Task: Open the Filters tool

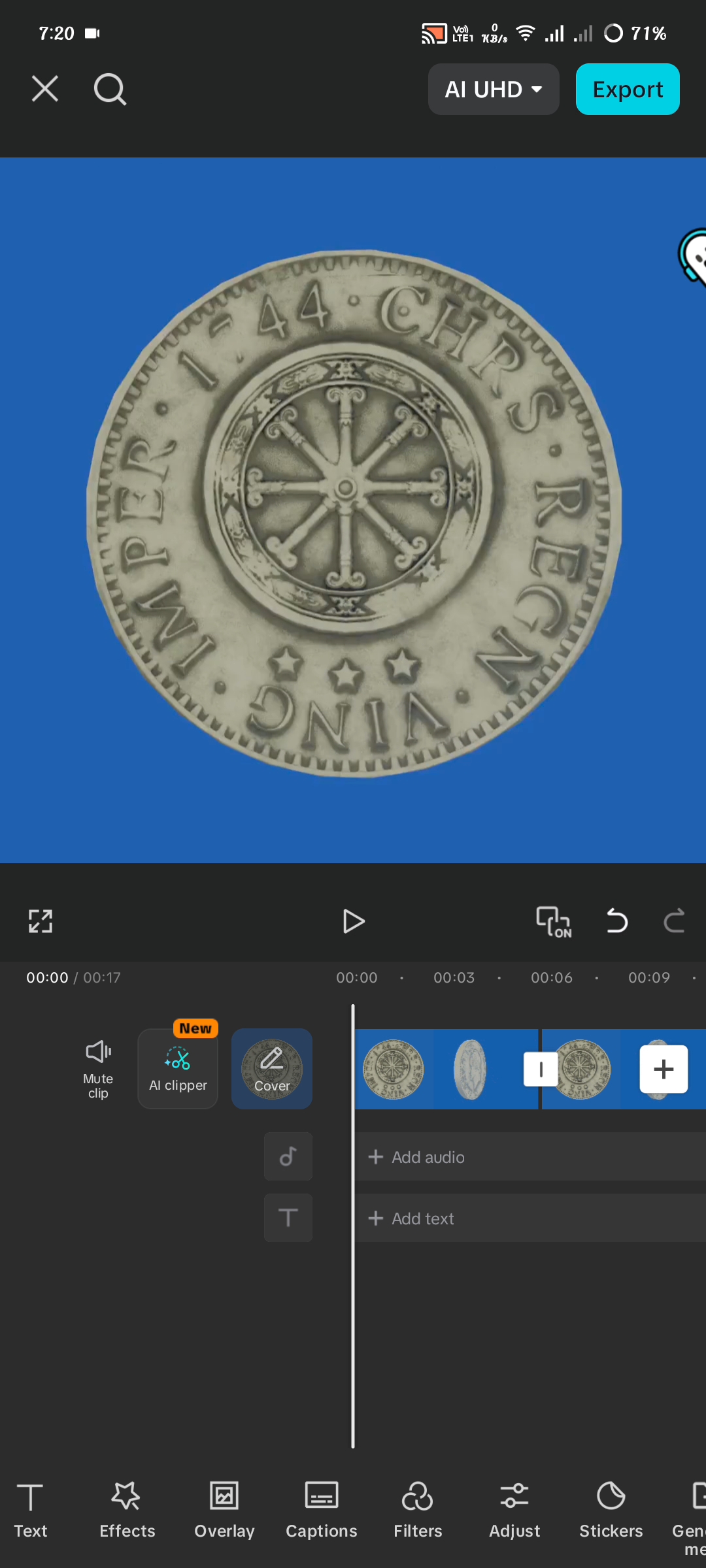Action: click(418, 1511)
